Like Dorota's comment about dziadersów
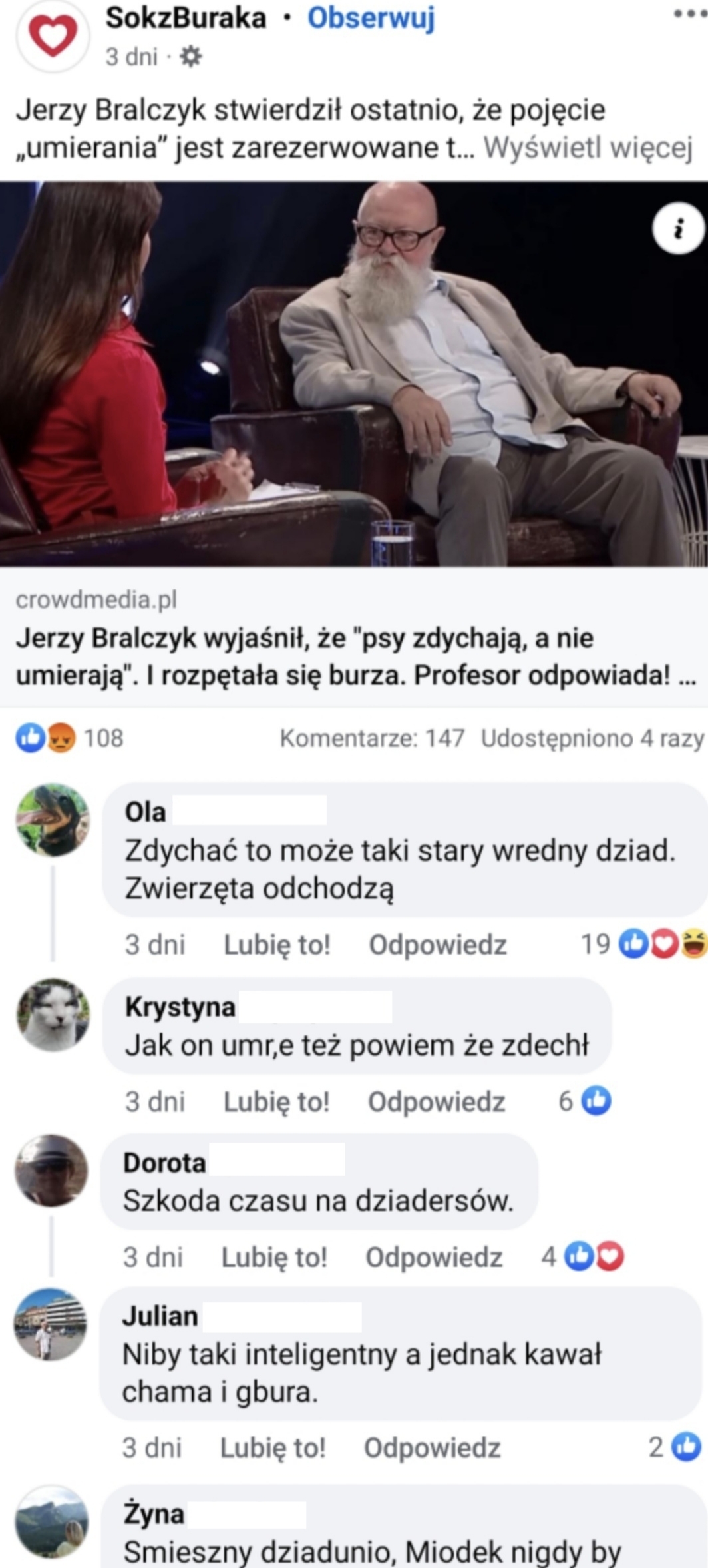 pos(274,1257)
